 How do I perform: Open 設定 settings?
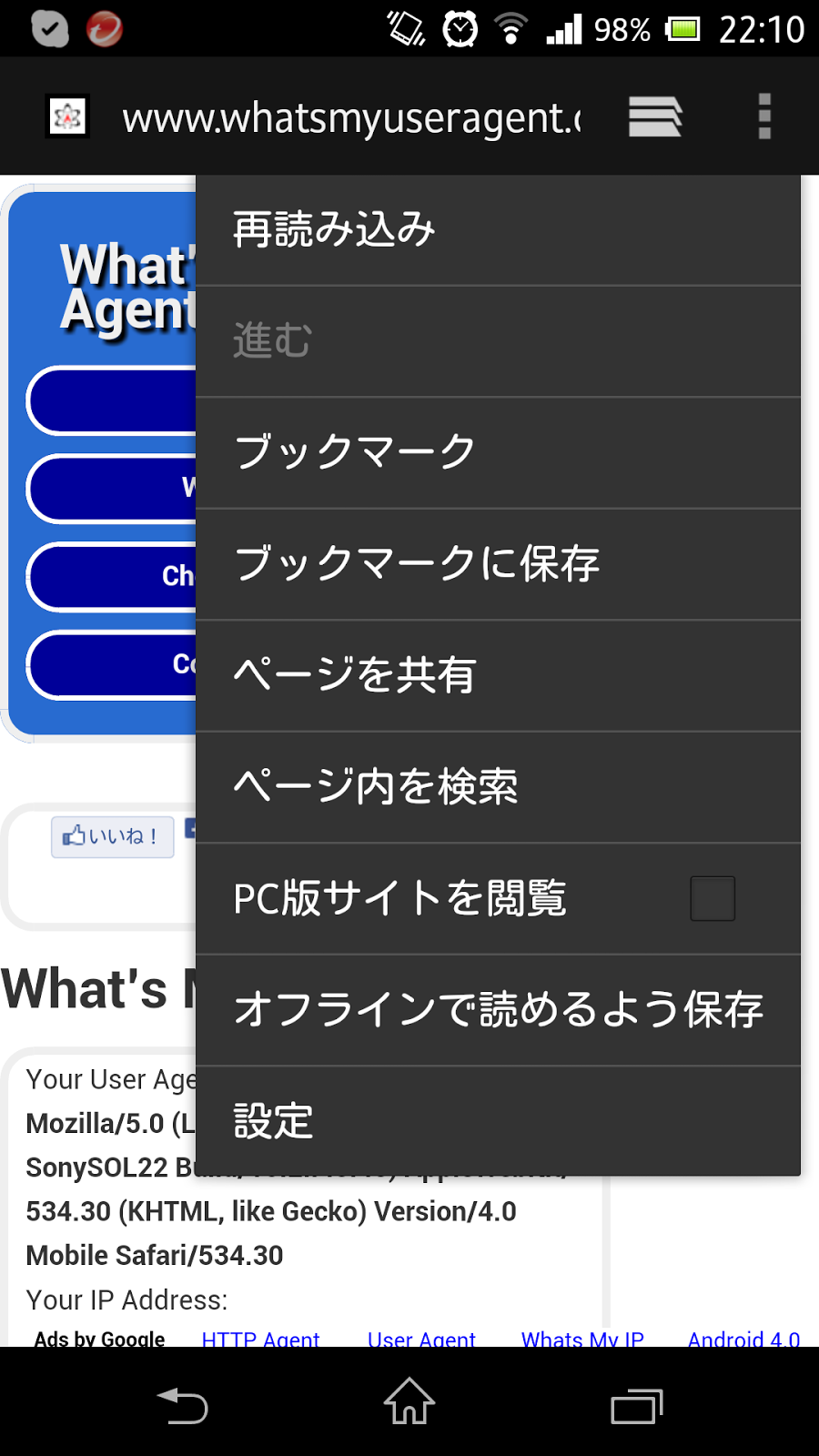pos(497,1120)
